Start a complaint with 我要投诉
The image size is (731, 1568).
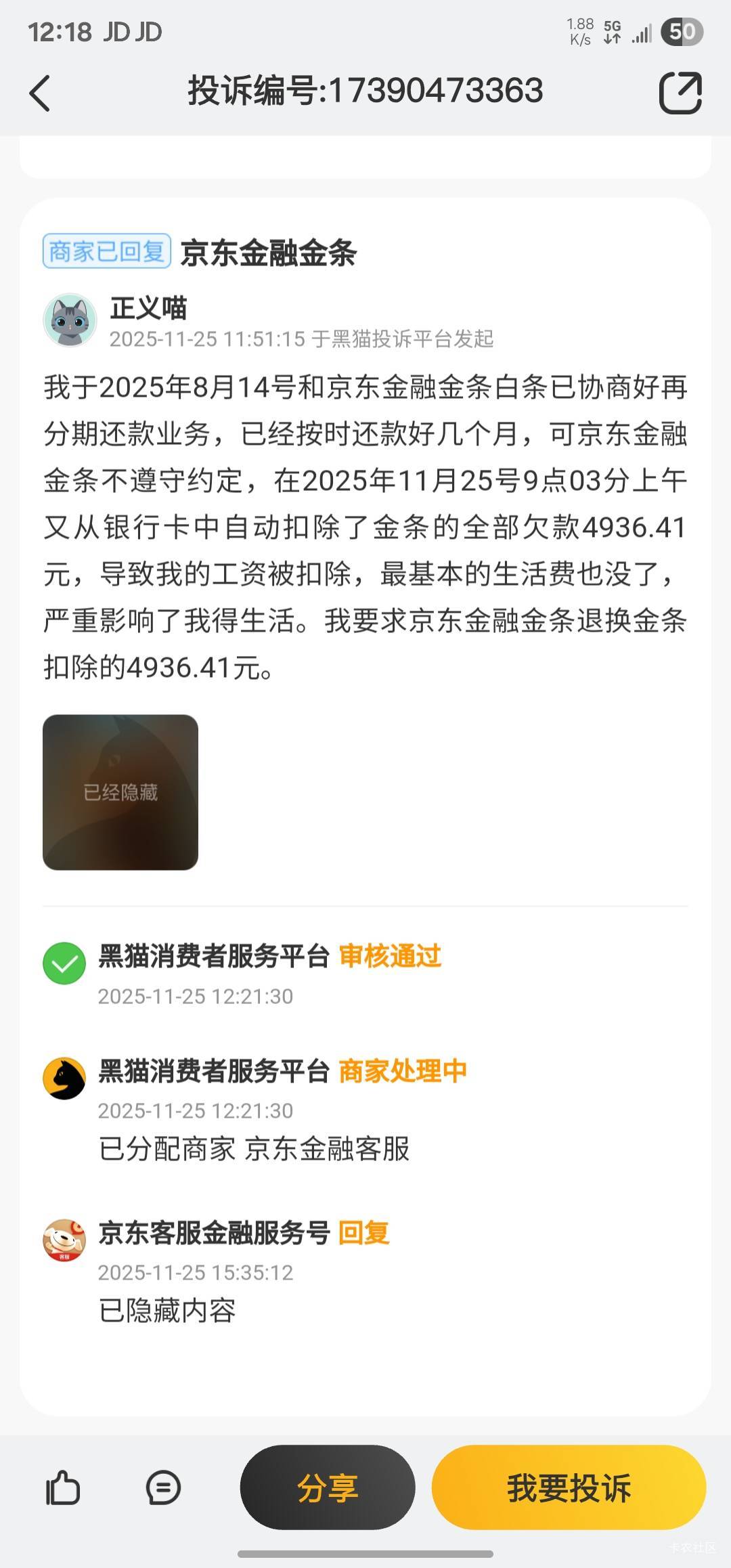click(569, 1487)
